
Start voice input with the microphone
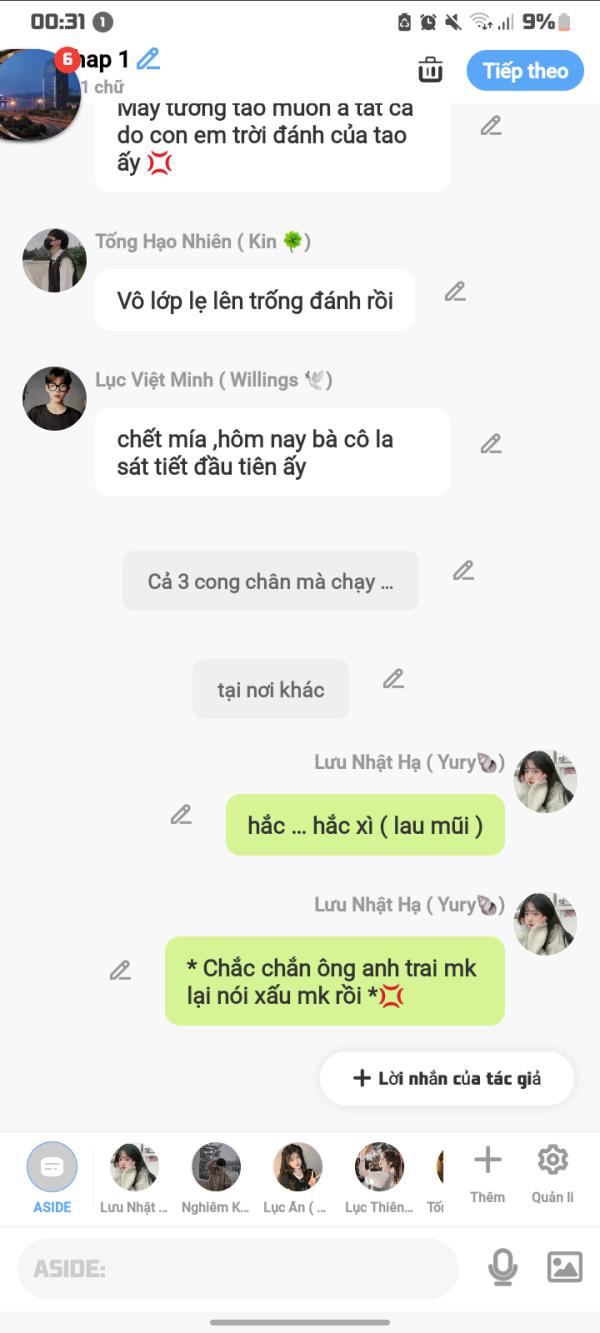pyautogui.click(x=503, y=1268)
